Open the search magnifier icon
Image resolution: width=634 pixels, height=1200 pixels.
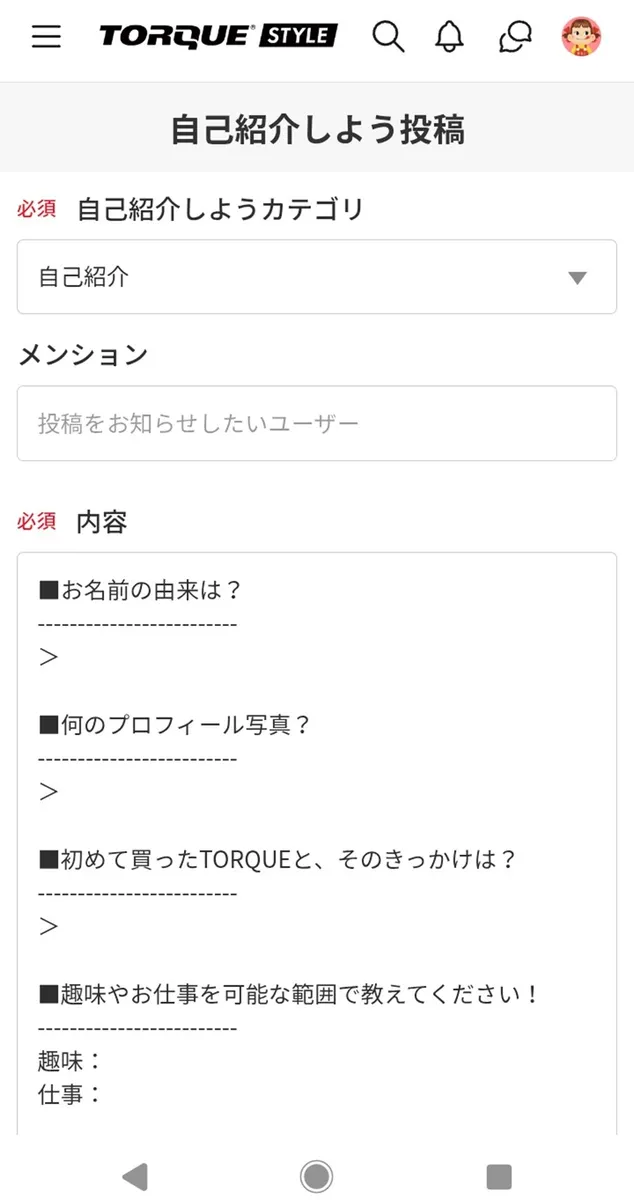pos(388,37)
